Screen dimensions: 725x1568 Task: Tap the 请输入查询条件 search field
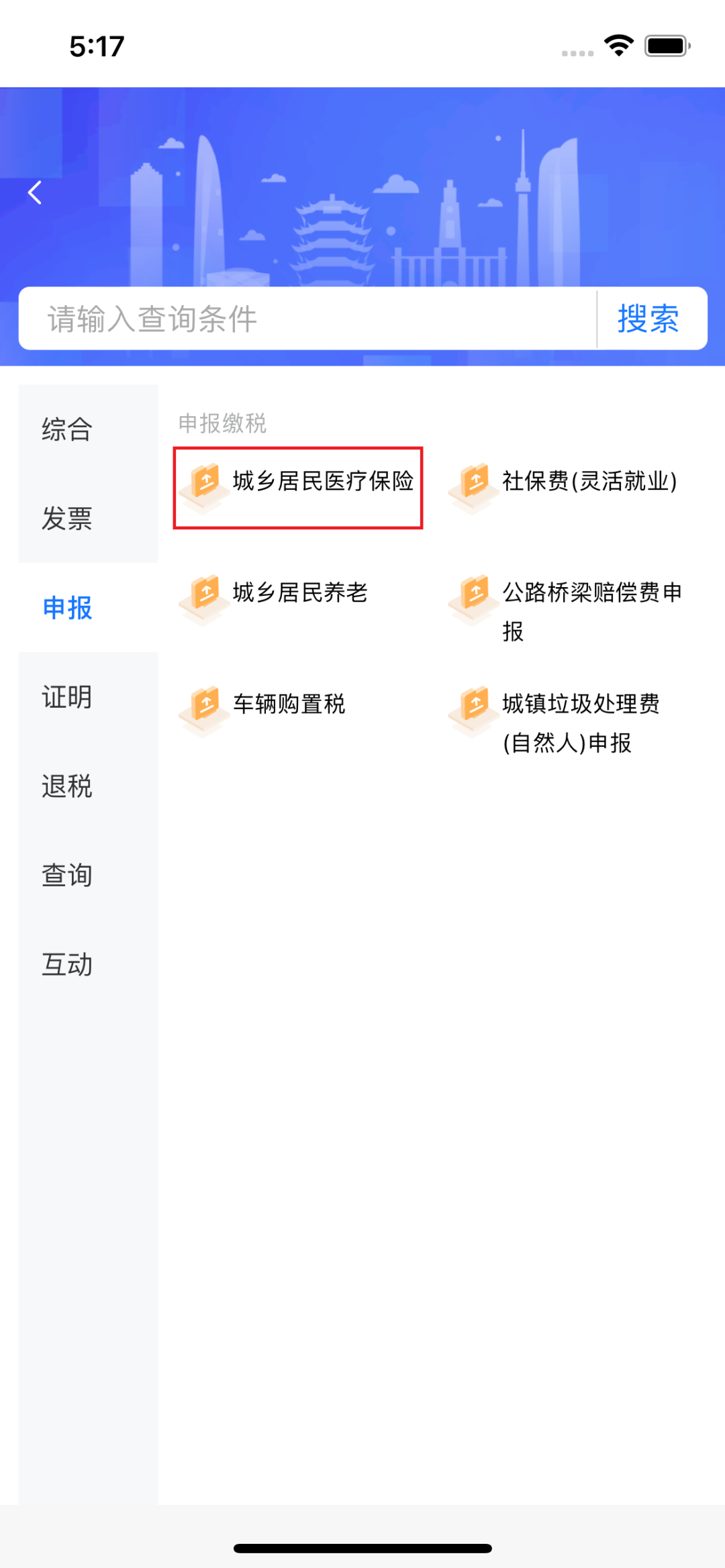(x=306, y=319)
